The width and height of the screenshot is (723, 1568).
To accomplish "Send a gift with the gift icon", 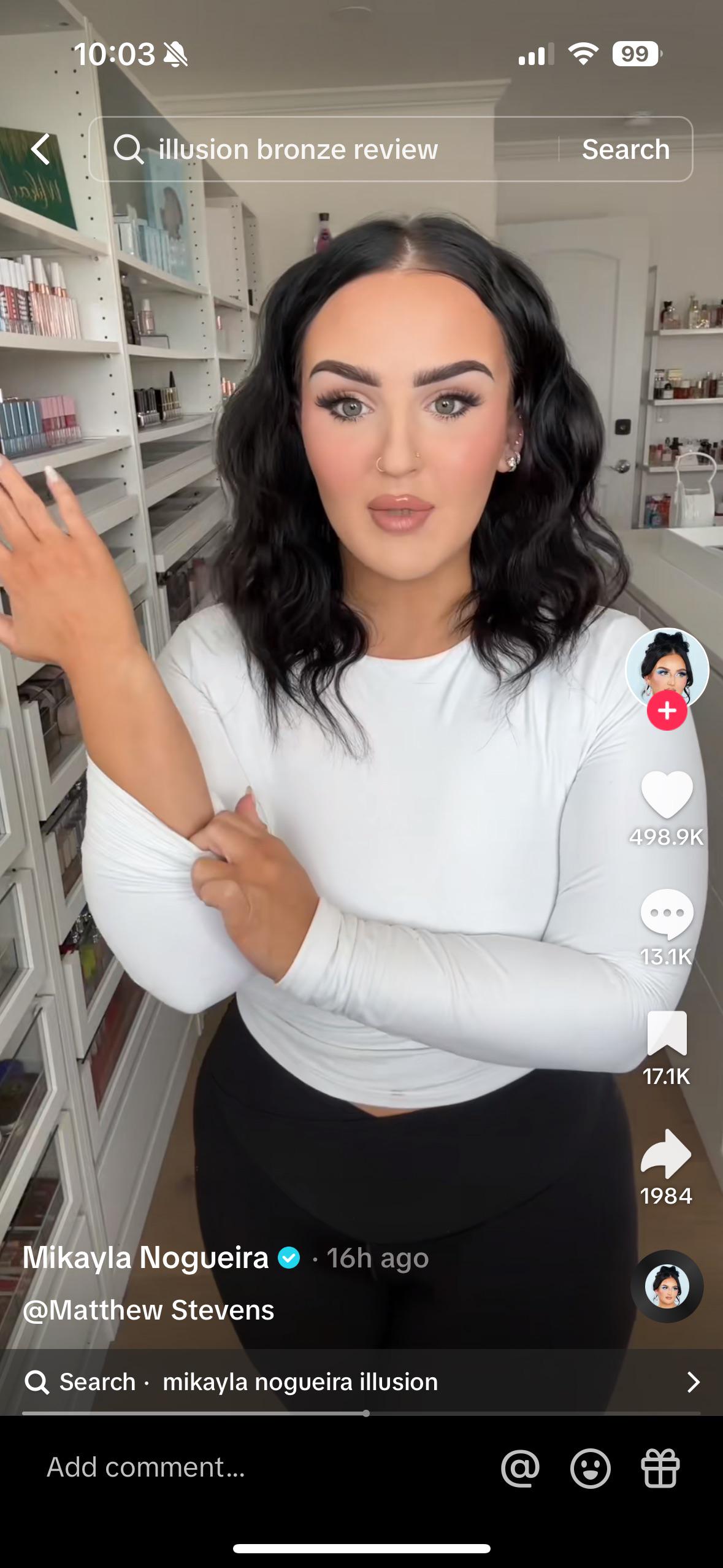I will pos(660,1469).
